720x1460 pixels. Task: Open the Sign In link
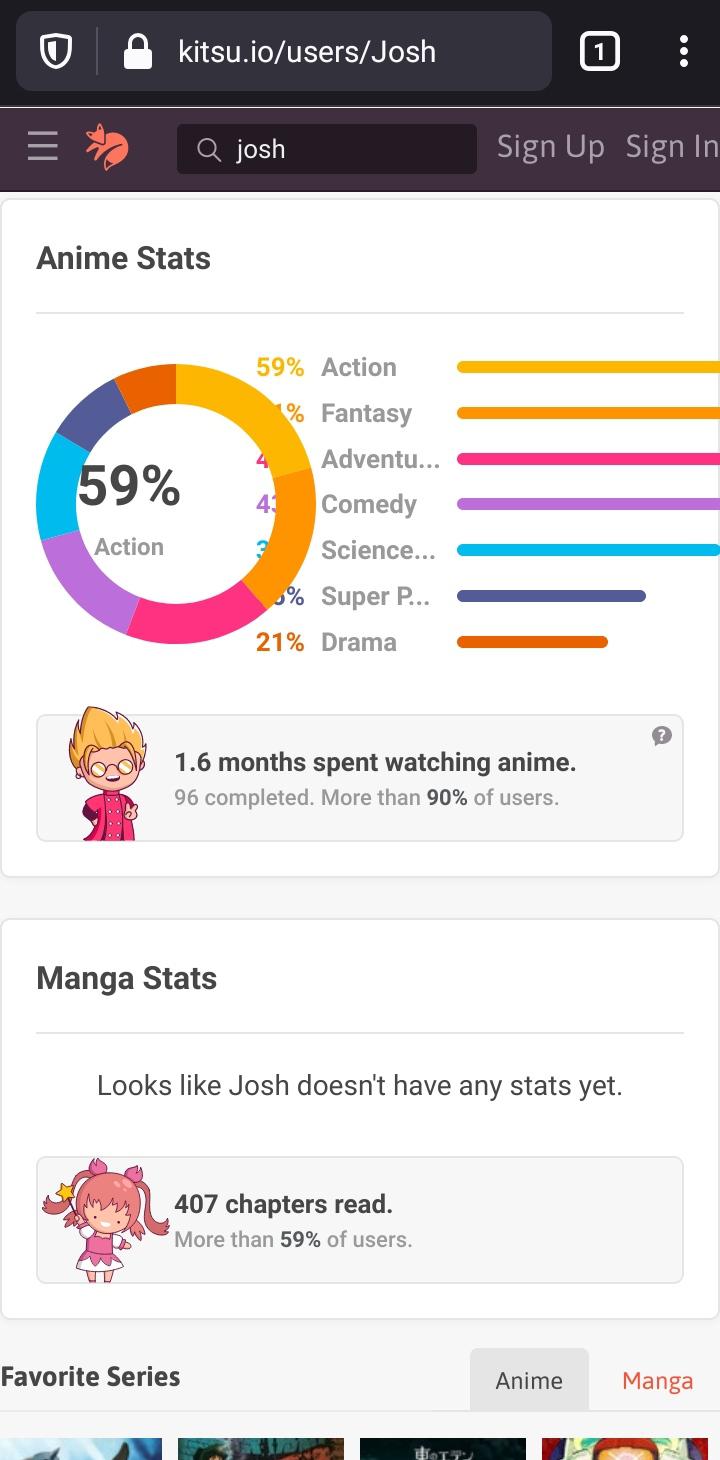[x=671, y=147]
